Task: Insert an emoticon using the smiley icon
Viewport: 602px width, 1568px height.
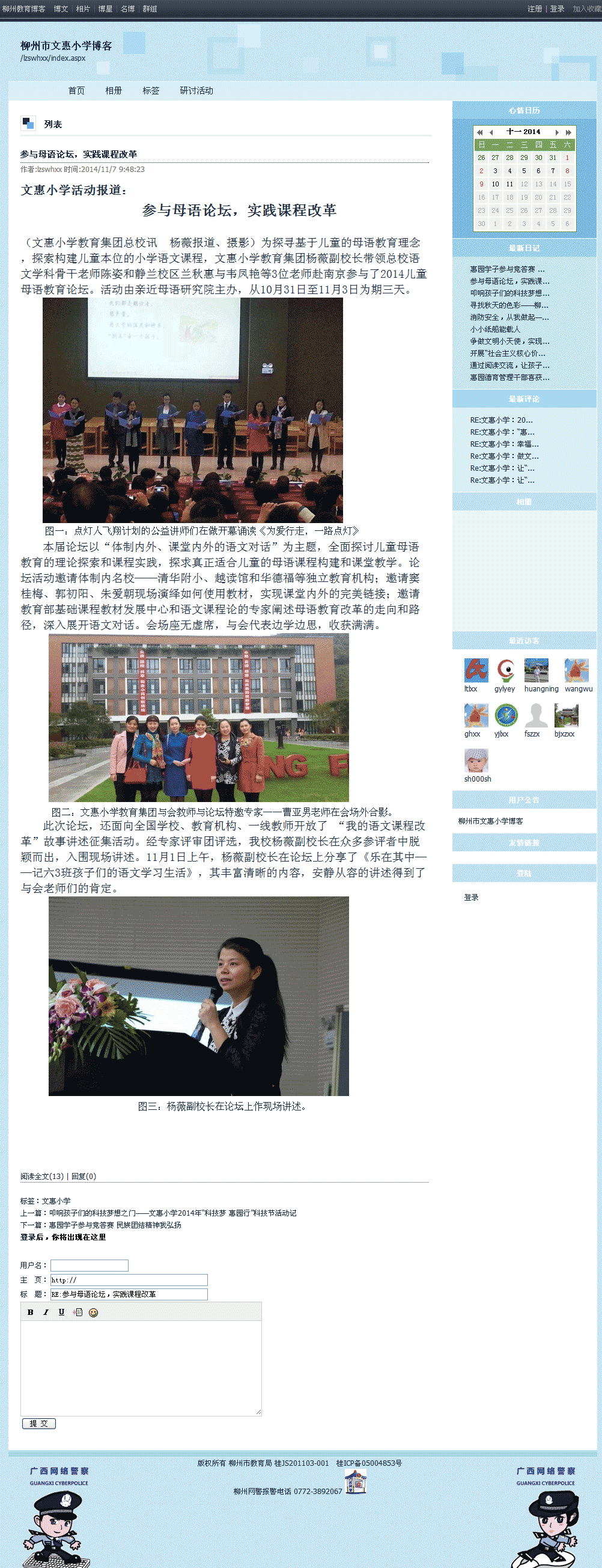Action: click(93, 1312)
